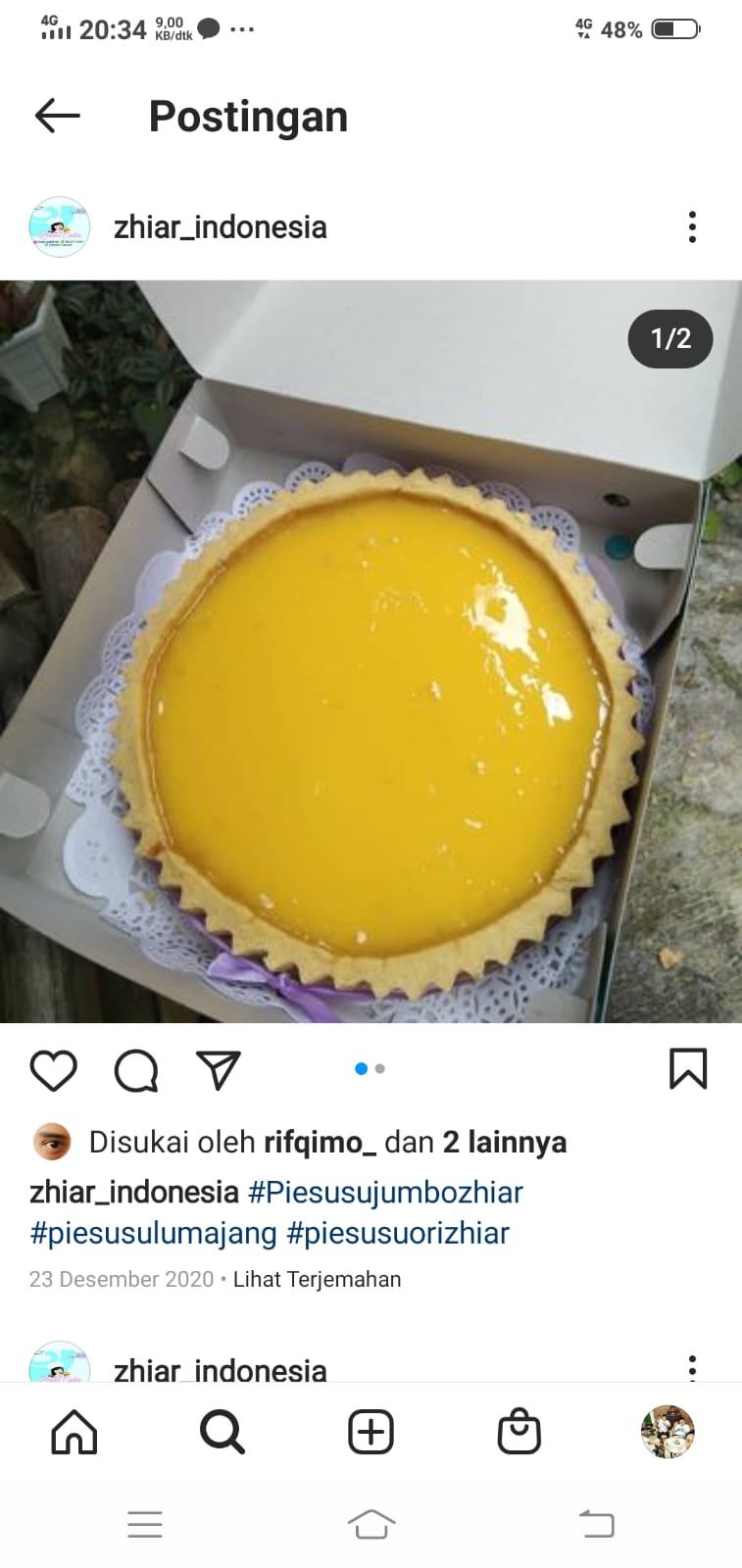Open options menu for the pie post
Image resolution: width=742 pixels, height=1568 pixels.
click(692, 227)
